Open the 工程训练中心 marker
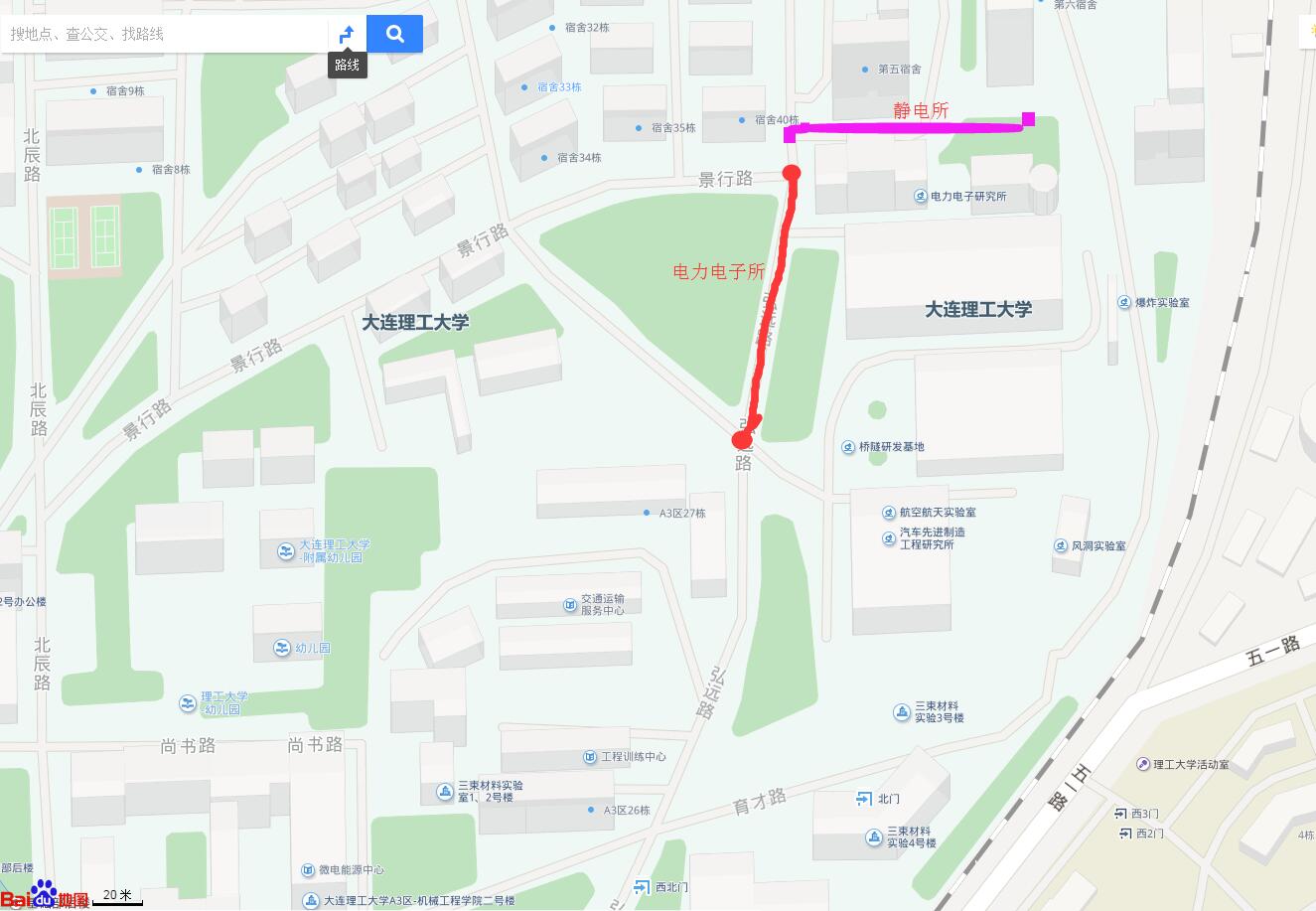 pos(590,757)
